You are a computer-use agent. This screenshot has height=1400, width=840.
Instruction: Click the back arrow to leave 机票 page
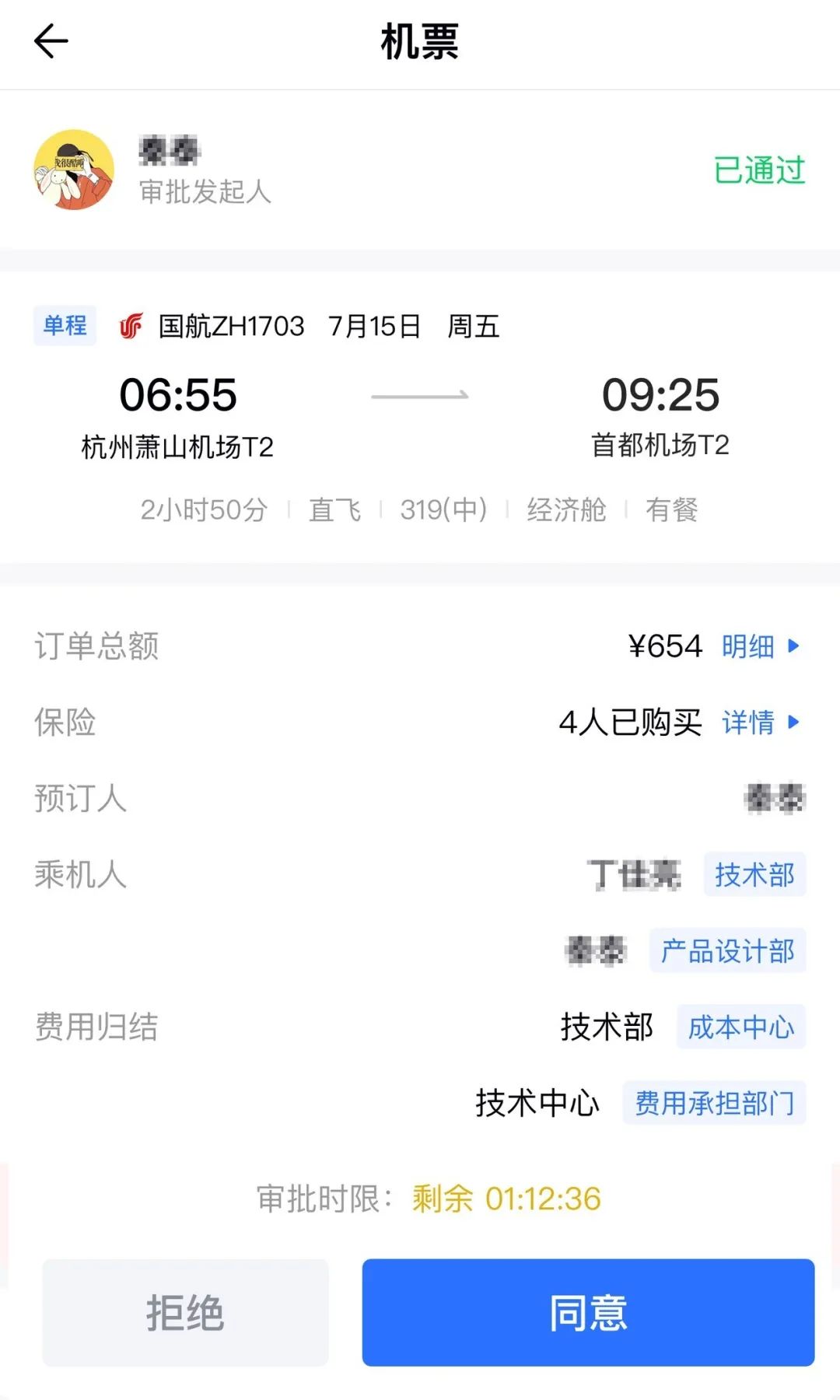click(49, 40)
